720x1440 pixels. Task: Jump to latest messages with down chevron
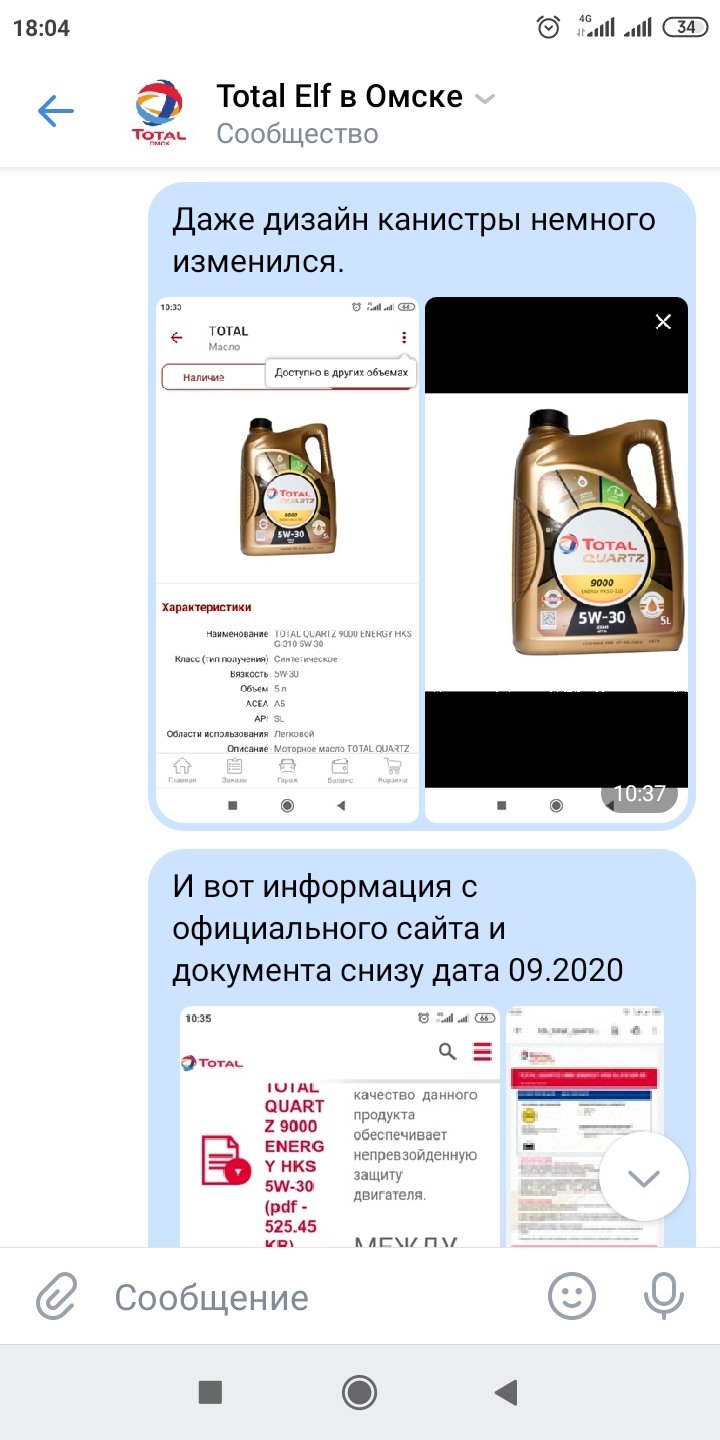click(x=644, y=1177)
